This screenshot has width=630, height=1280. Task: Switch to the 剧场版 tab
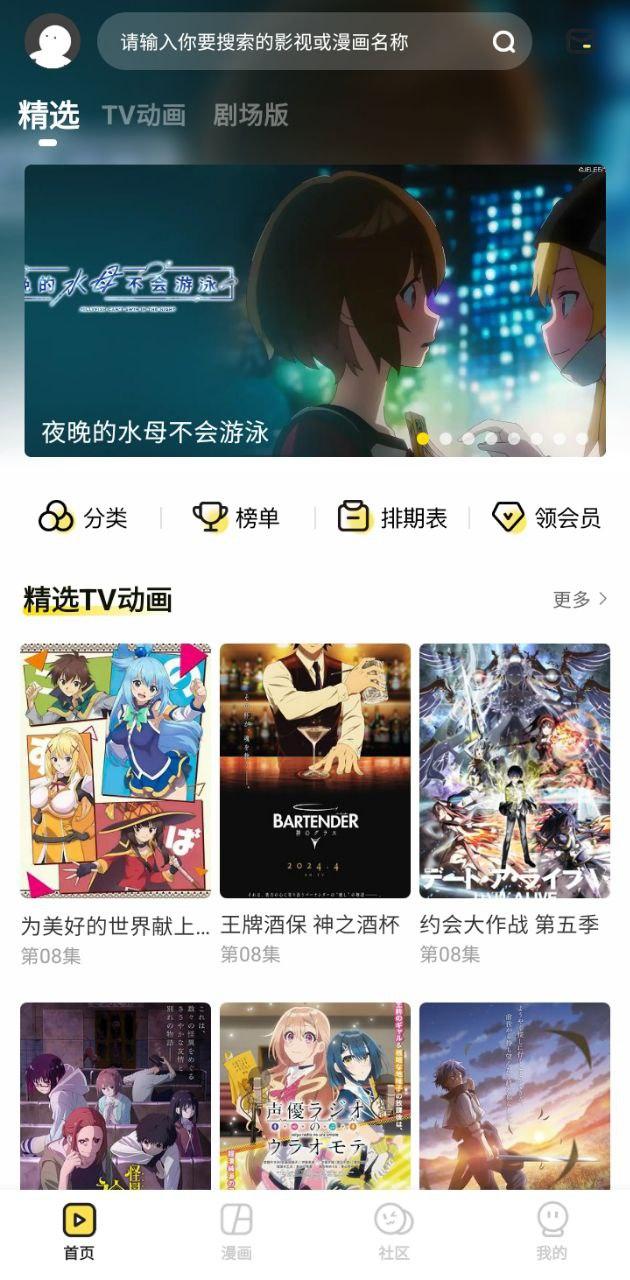click(251, 115)
